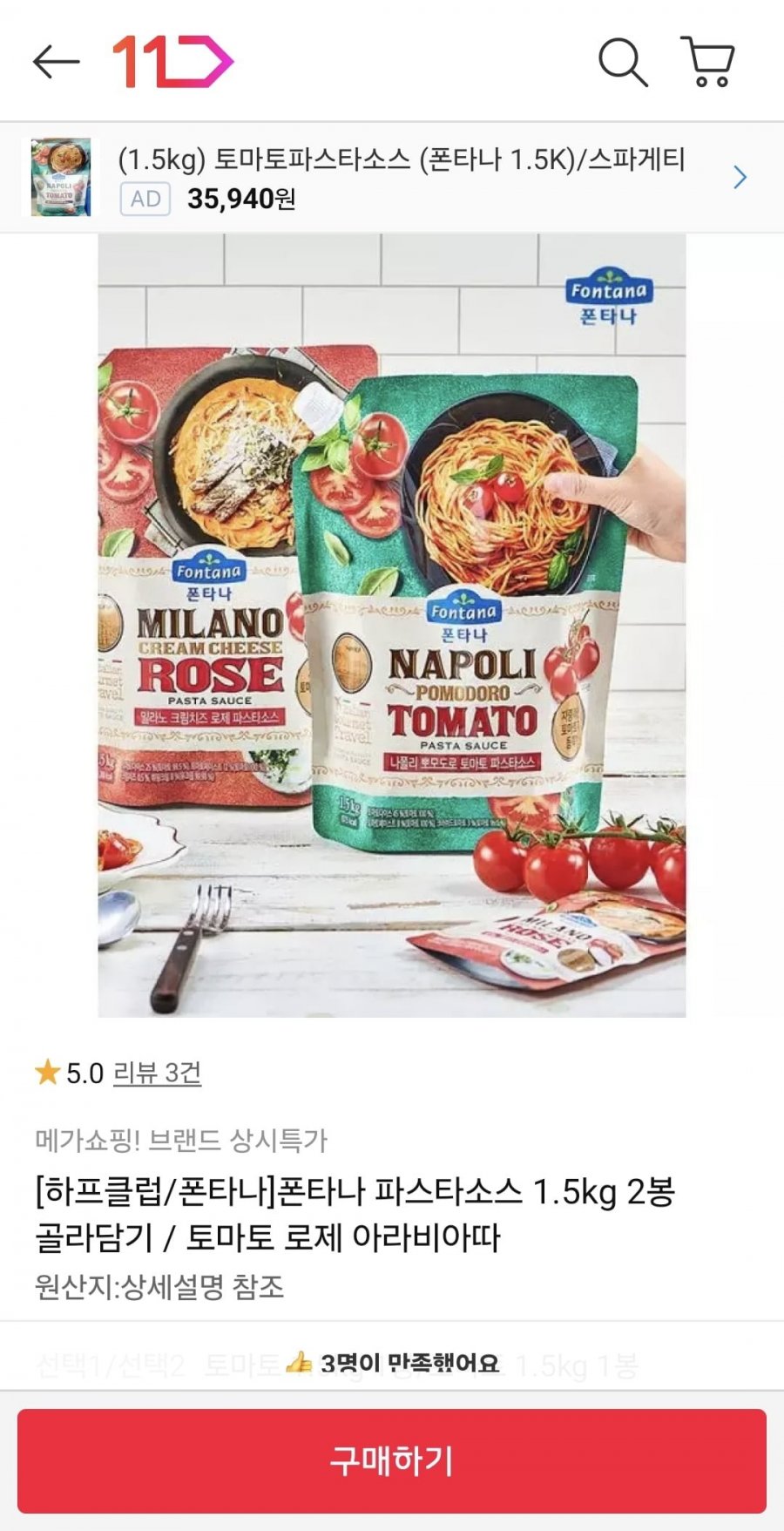Open the 11st home logo
This screenshot has width=784, height=1531.
click(x=172, y=62)
